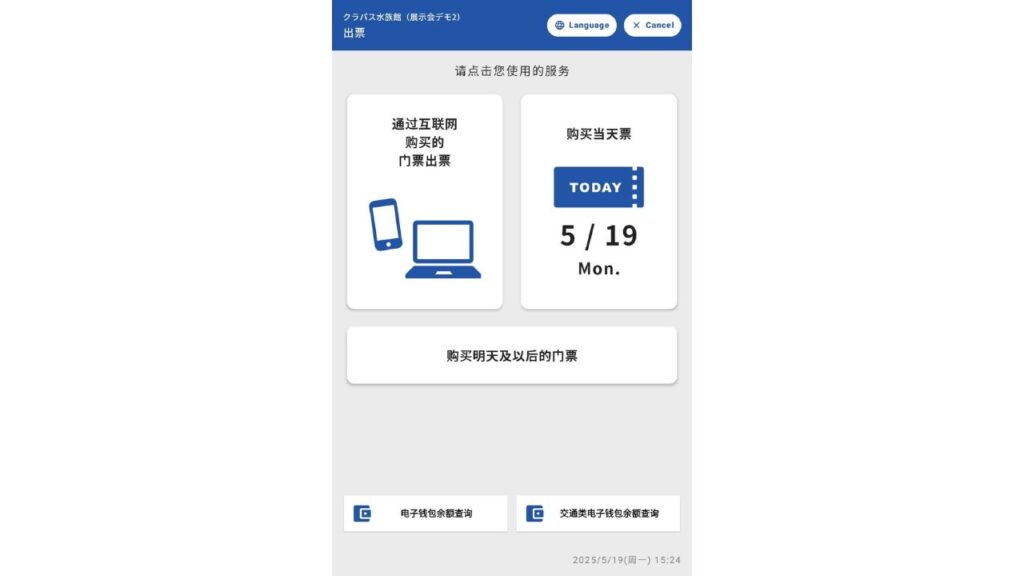Tap 购买明天及以后的门票
The image size is (1024, 576).
tap(511, 355)
